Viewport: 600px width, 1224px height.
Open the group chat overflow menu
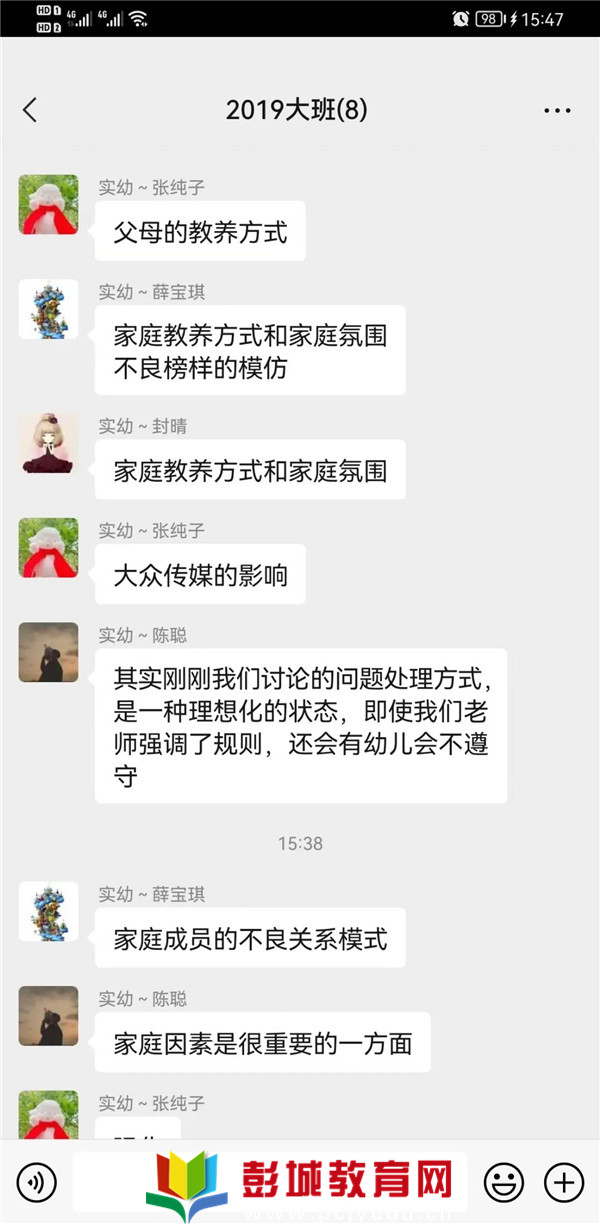[x=557, y=110]
